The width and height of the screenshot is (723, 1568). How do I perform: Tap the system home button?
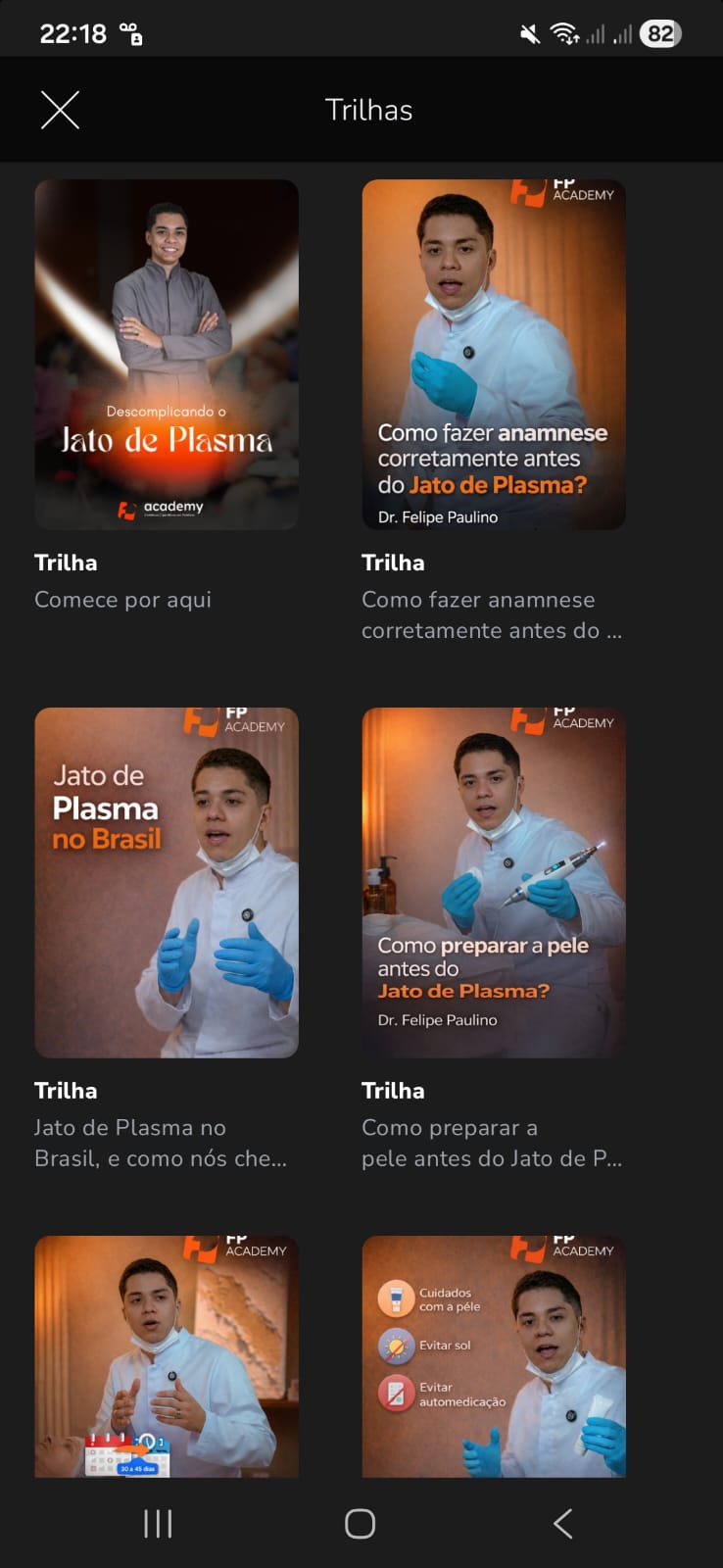click(361, 1523)
